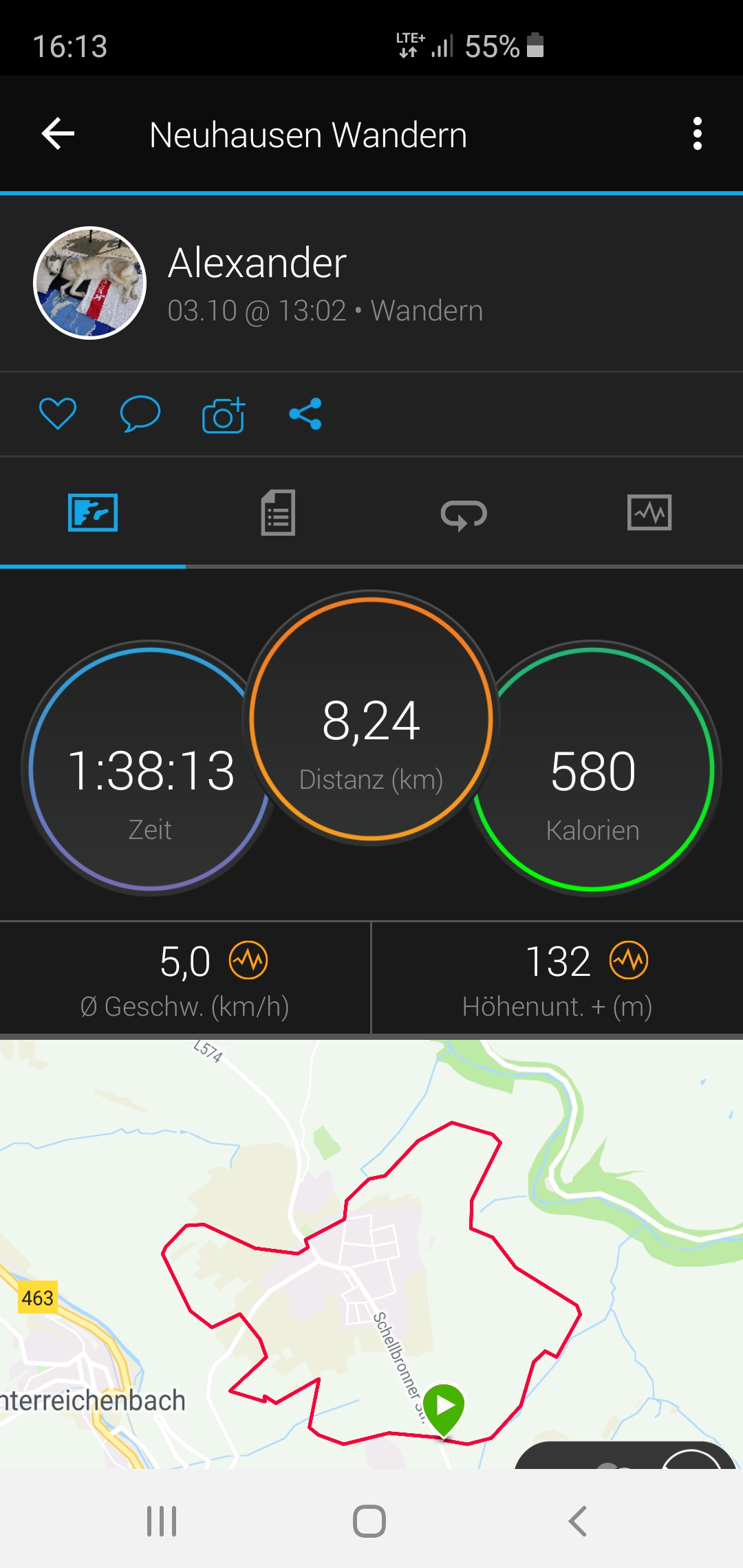Open the recent apps view
Image resolution: width=743 pixels, height=1568 pixels.
[x=162, y=1521]
